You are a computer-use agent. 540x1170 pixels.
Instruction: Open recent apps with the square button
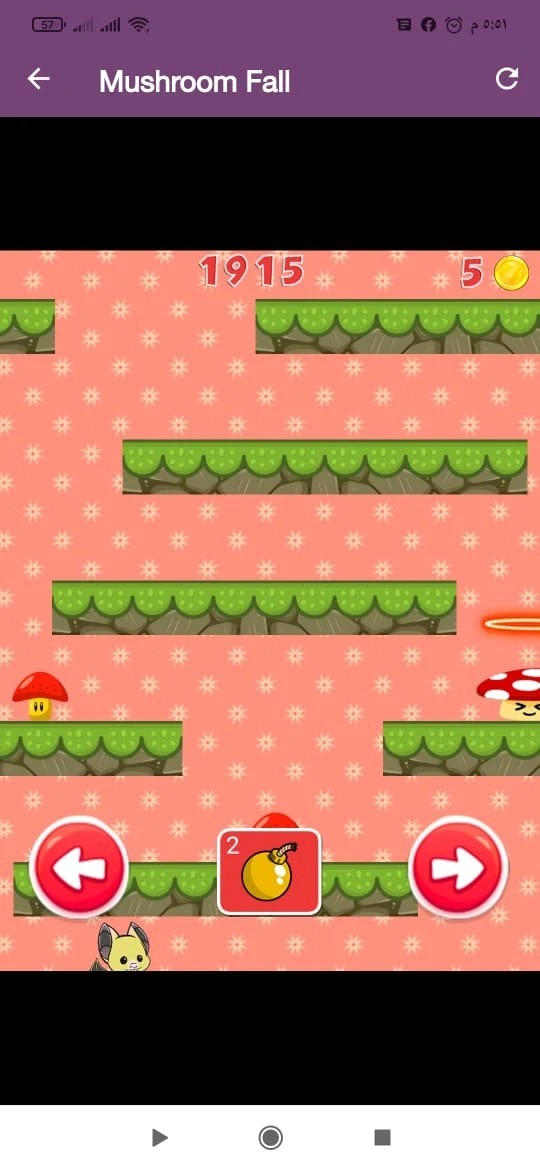click(x=382, y=1137)
